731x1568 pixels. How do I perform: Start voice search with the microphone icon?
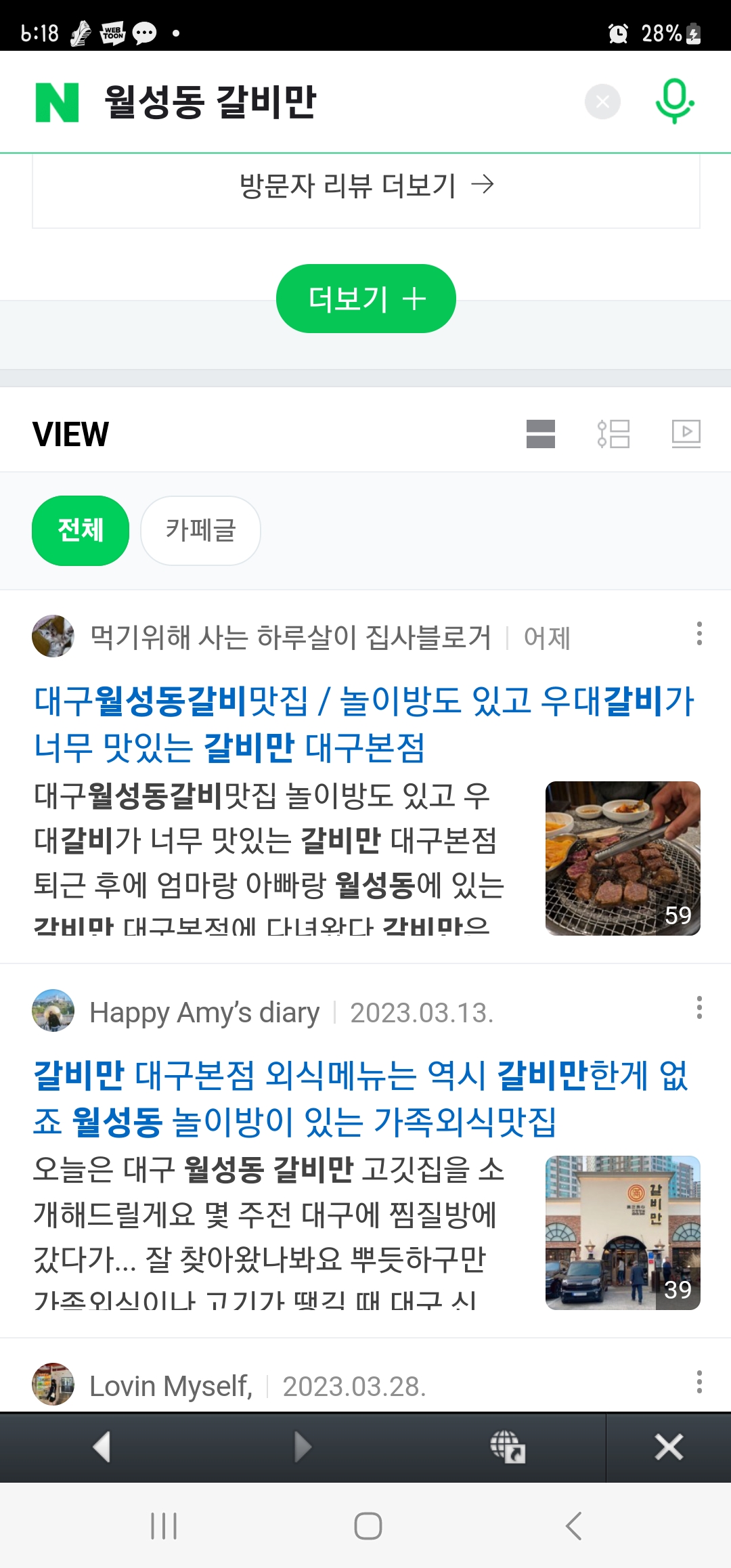click(675, 102)
